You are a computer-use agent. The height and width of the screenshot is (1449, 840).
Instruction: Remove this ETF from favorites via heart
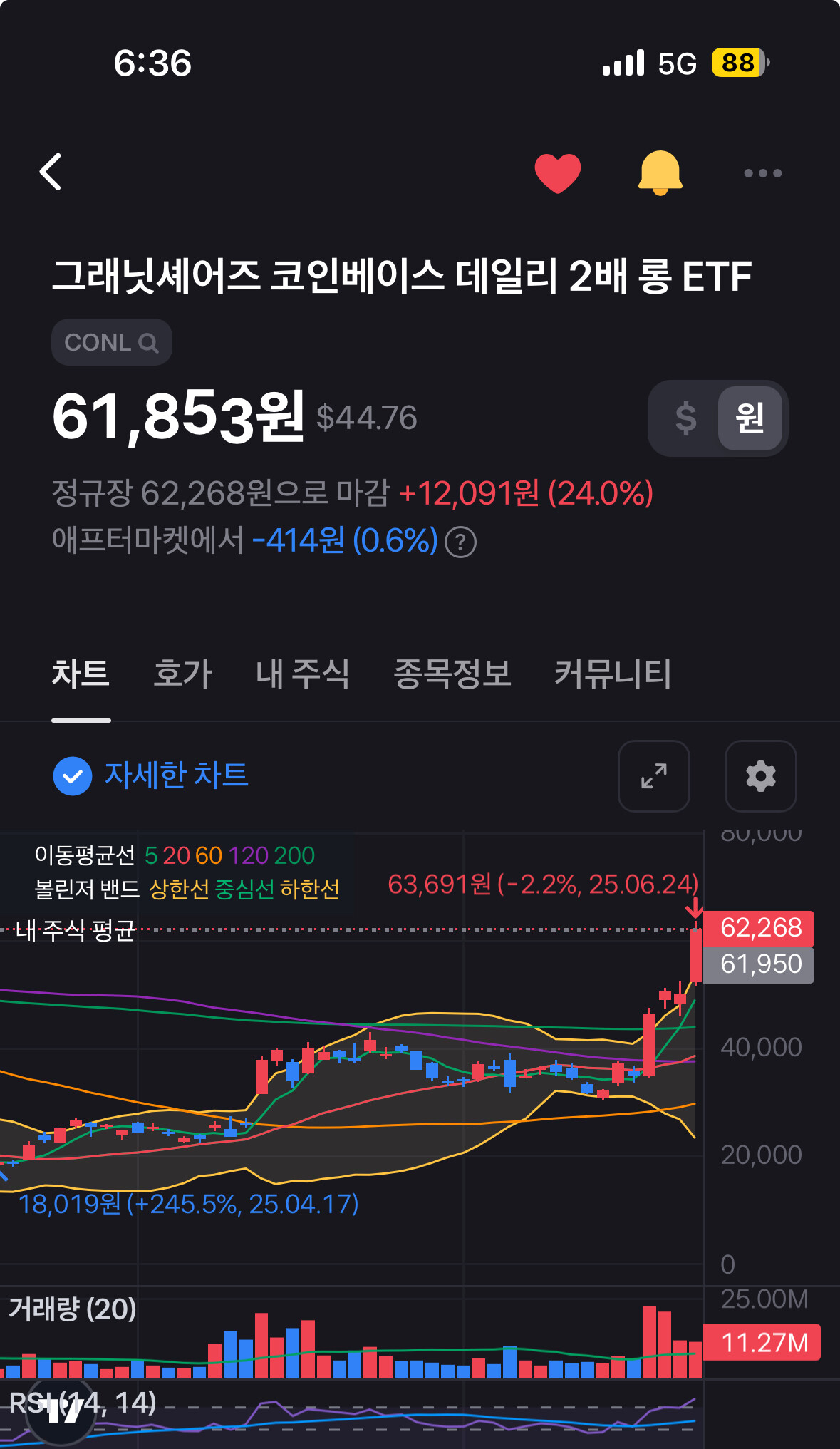tap(557, 172)
